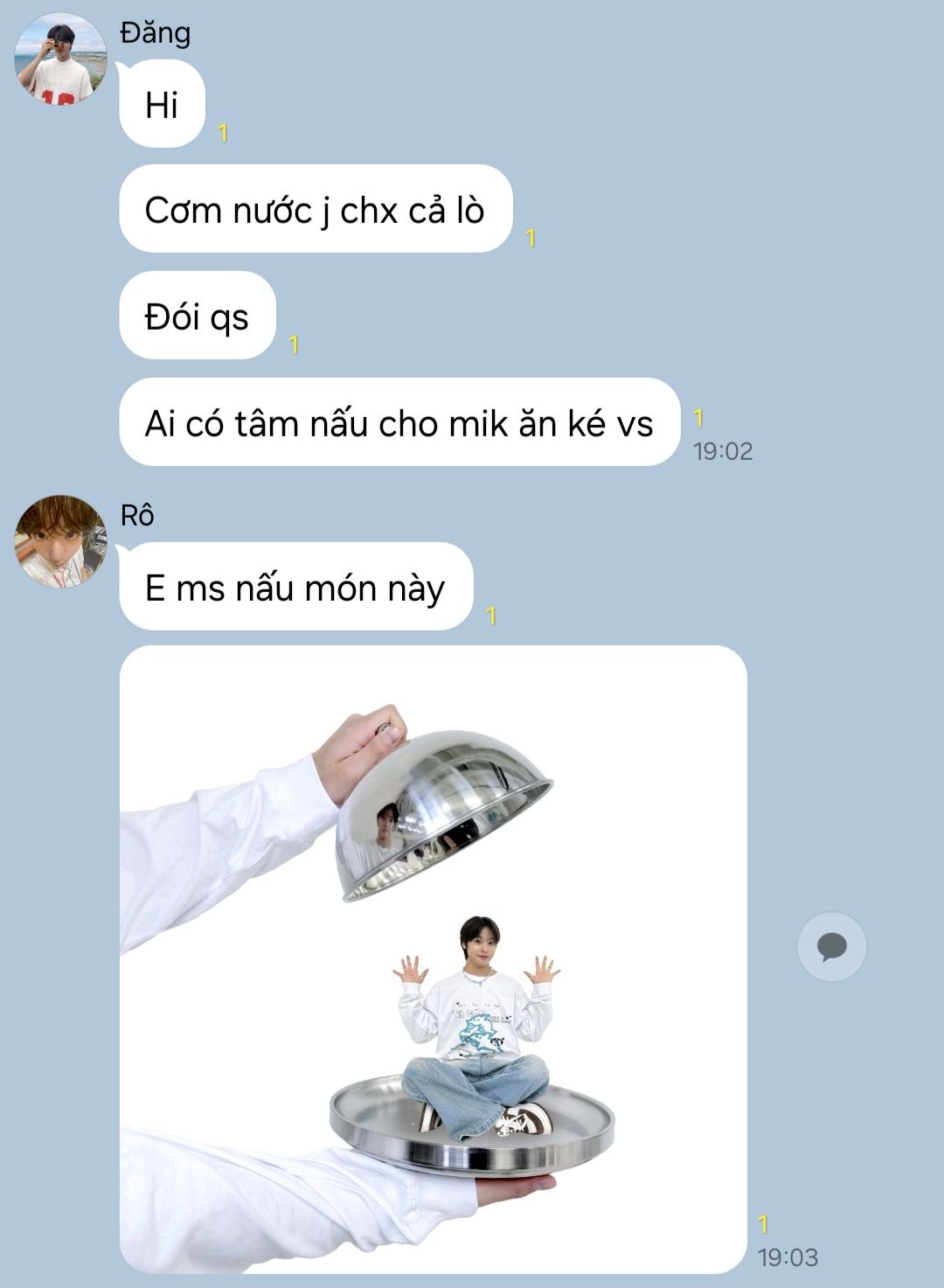Open Rô's profile picture
The height and width of the screenshot is (1288, 944).
[60, 541]
